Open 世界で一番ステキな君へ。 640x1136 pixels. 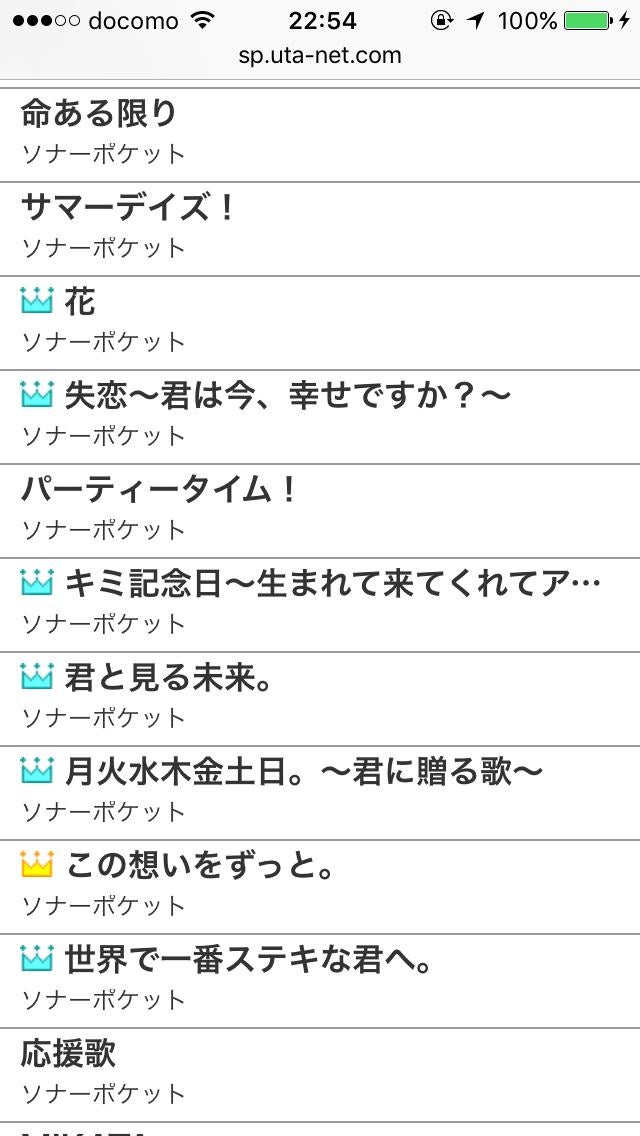tap(248, 959)
